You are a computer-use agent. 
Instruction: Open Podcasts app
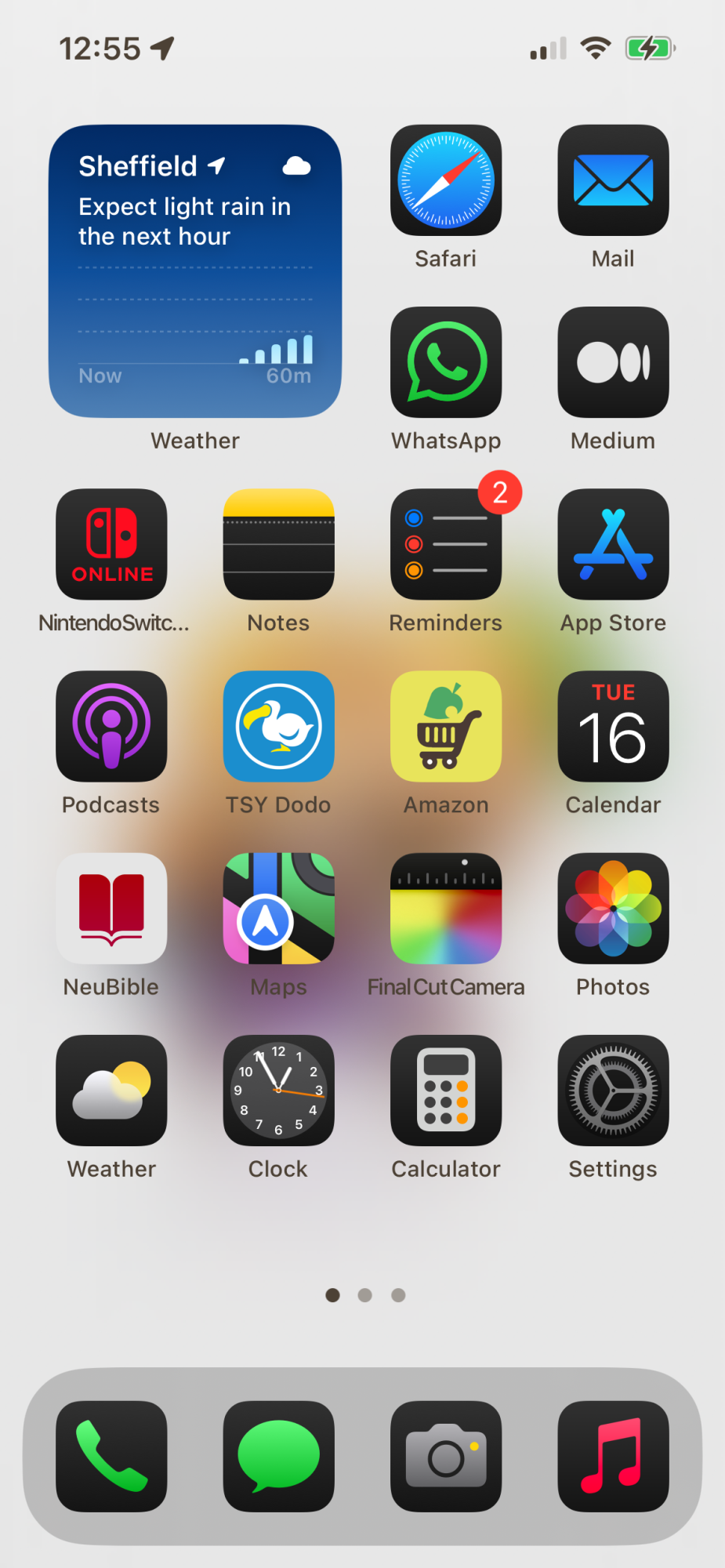tap(111, 726)
